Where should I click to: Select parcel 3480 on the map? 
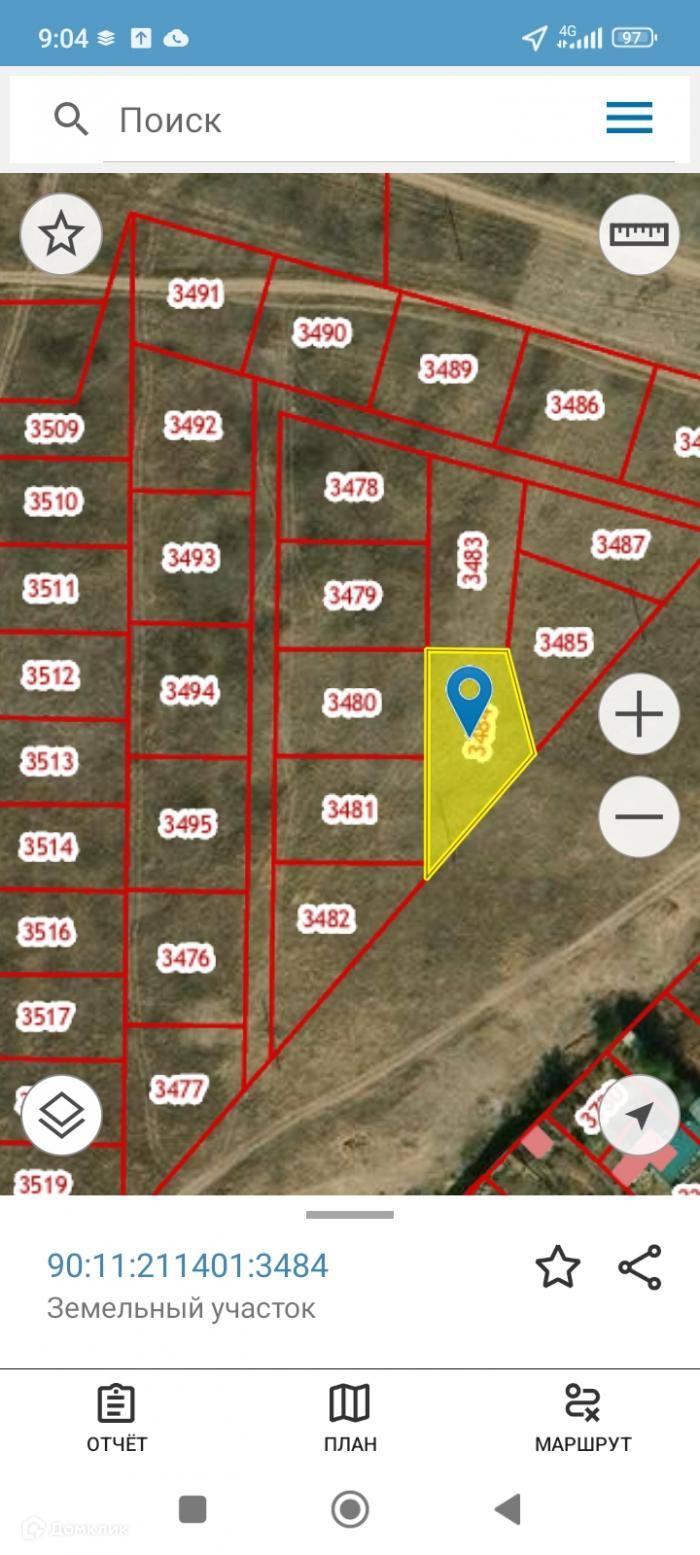coord(351,703)
